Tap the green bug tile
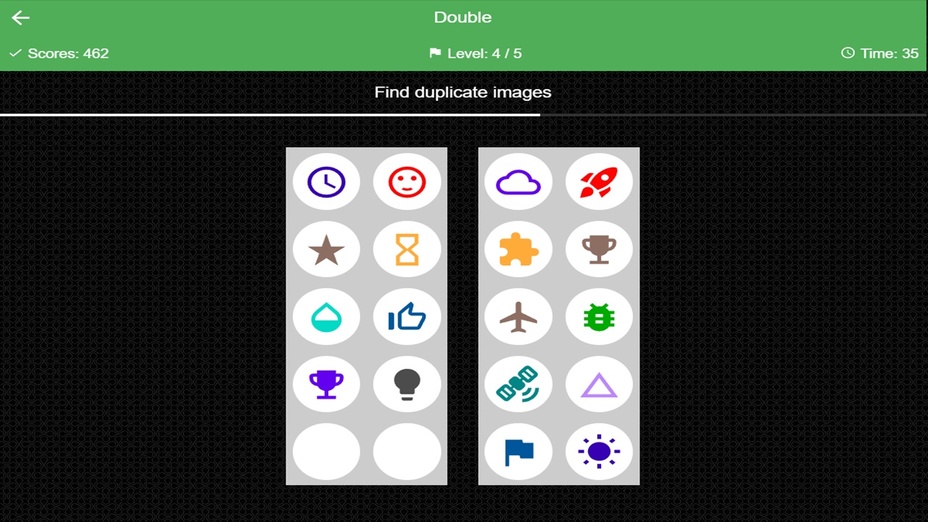The height and width of the screenshot is (522, 928). coord(599,317)
